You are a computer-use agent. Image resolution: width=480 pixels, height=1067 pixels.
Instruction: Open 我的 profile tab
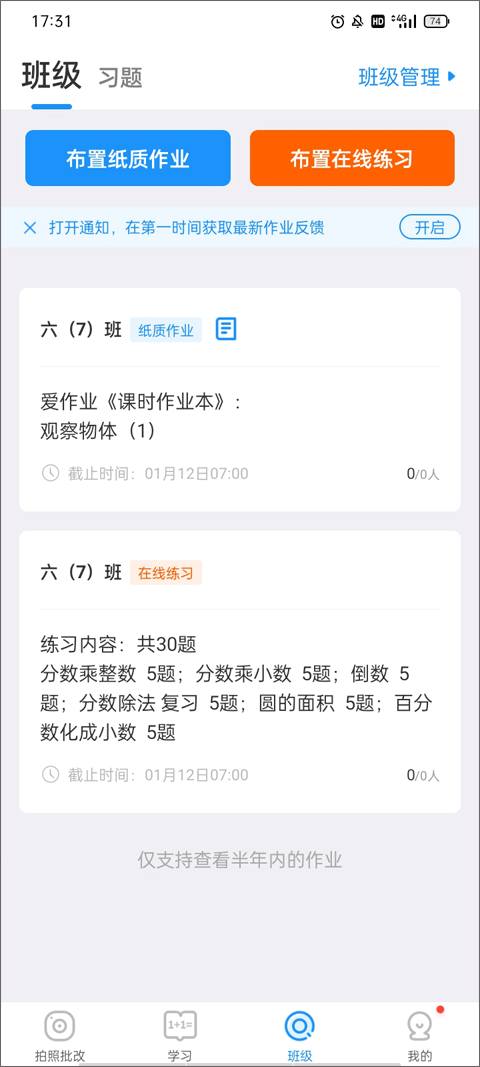(420, 1035)
